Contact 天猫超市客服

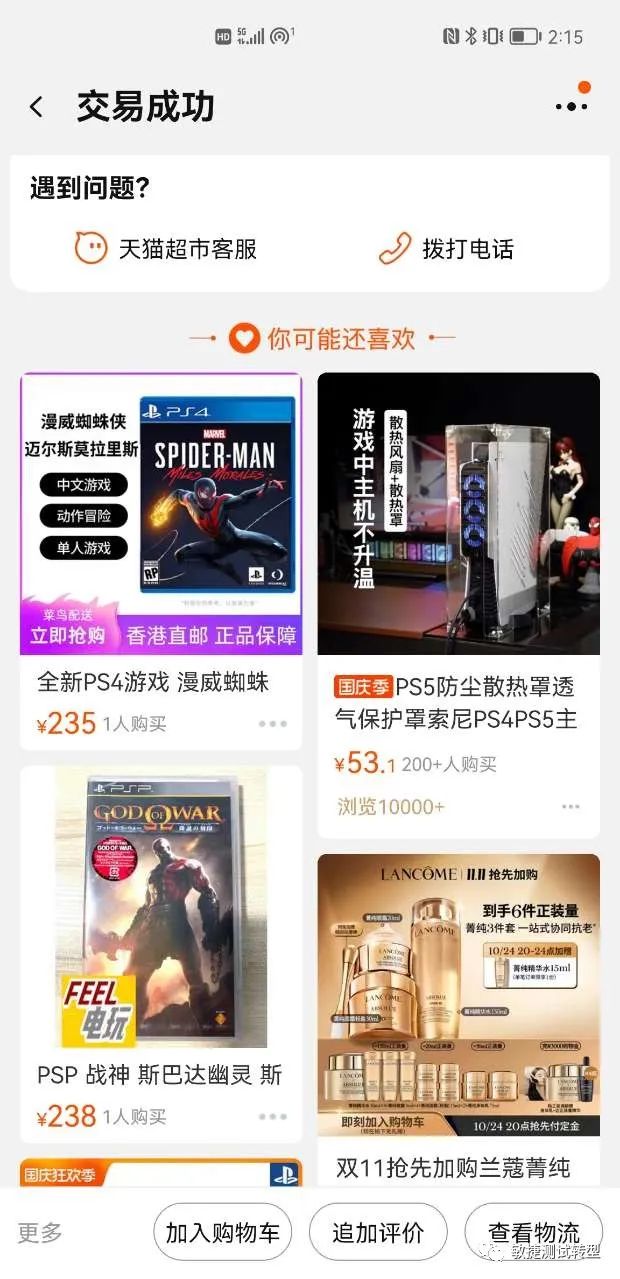click(165, 248)
